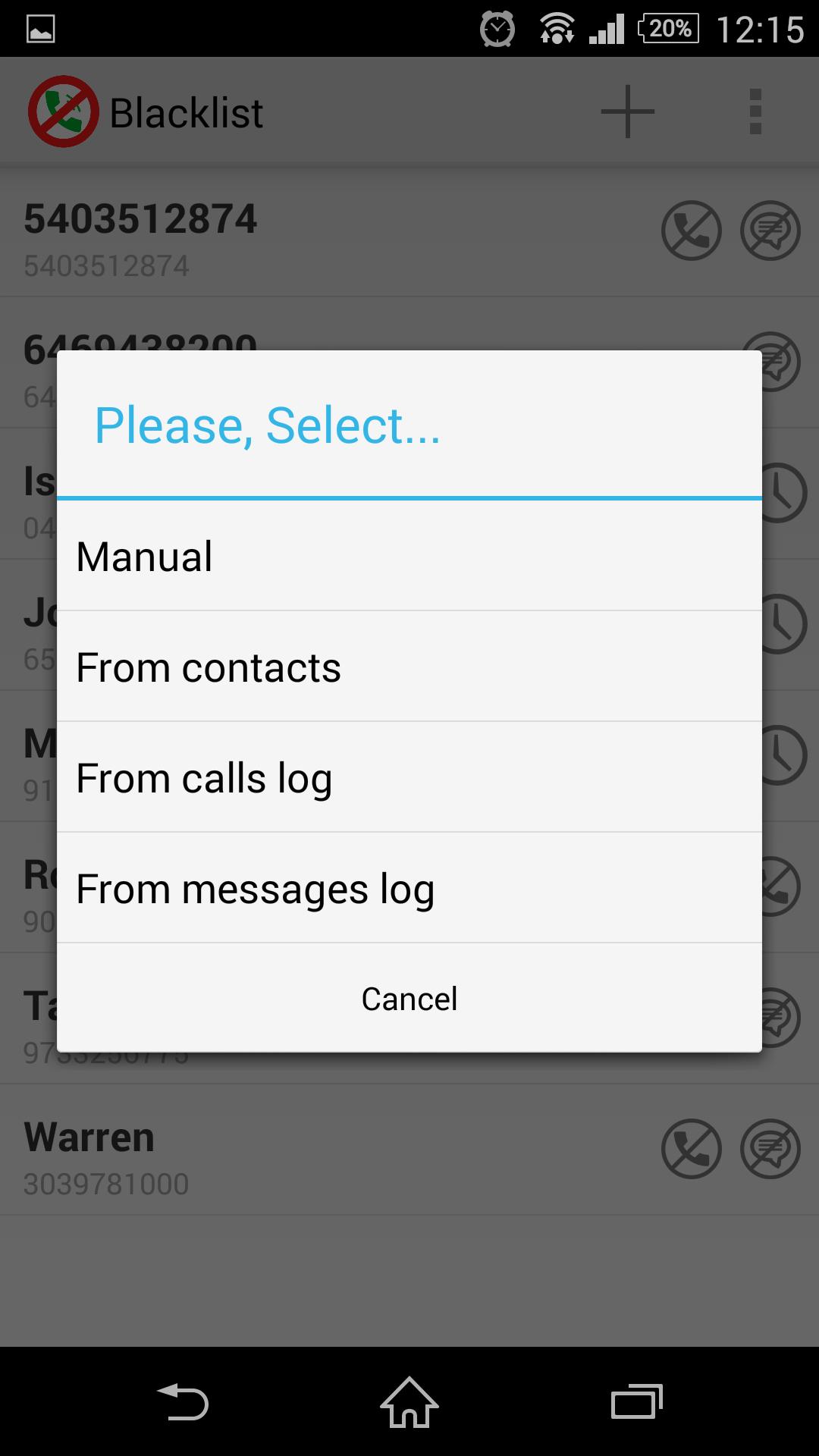Go to the home screen

tap(409, 1401)
